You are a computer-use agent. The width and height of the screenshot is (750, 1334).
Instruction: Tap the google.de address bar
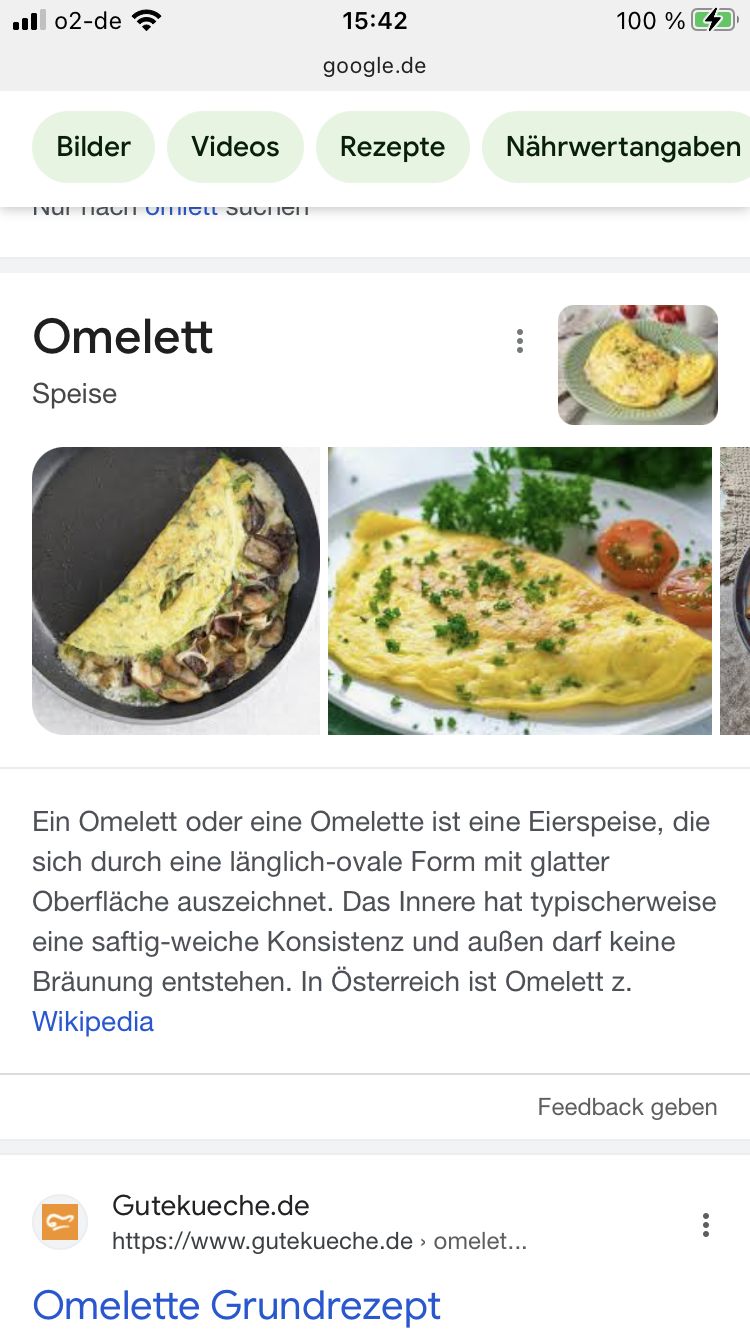(x=375, y=66)
